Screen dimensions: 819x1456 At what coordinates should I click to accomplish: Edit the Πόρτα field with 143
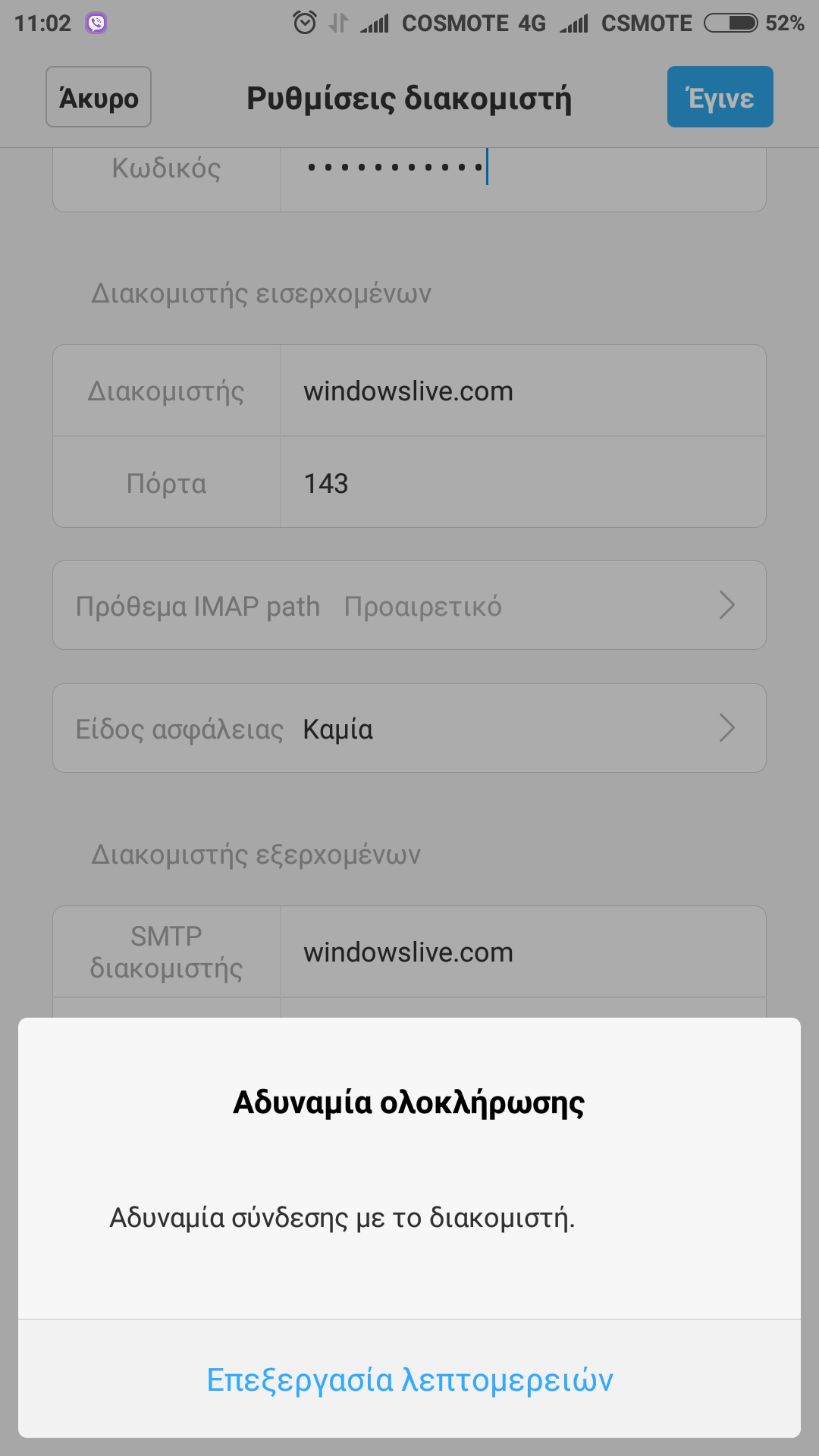point(522,483)
